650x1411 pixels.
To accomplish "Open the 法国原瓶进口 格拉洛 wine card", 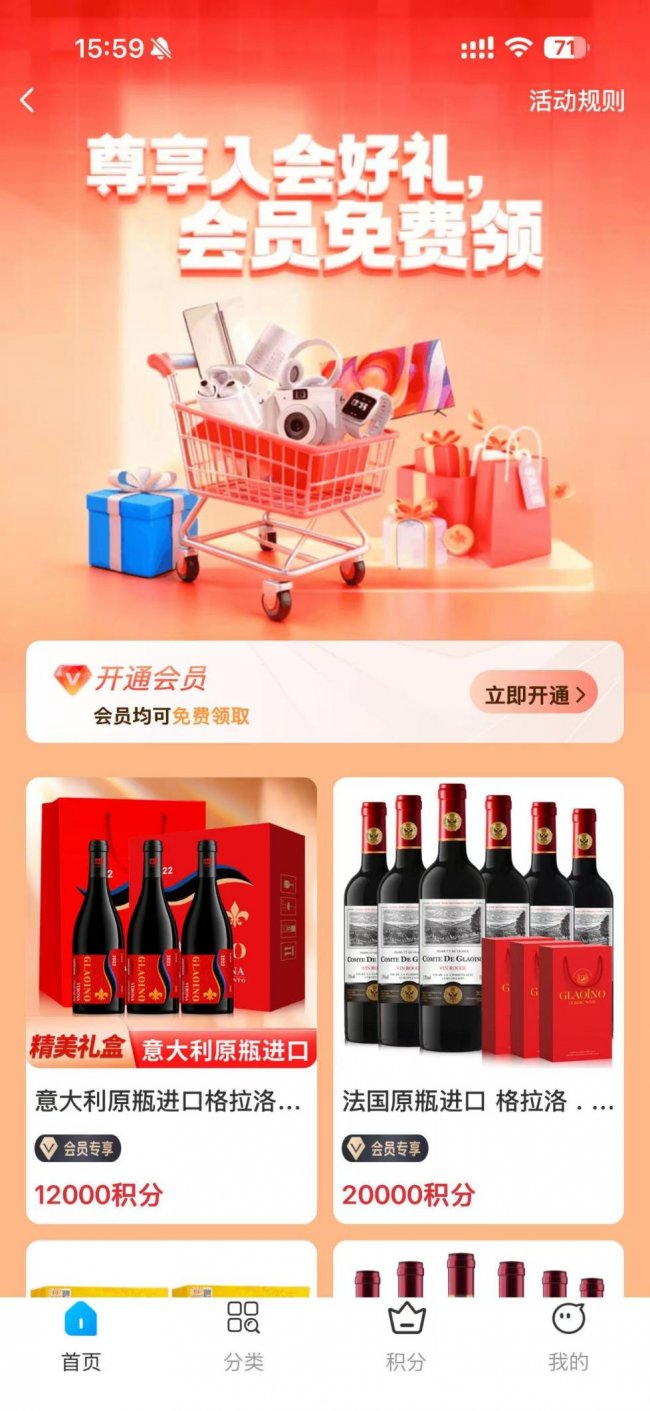I will click(478, 999).
